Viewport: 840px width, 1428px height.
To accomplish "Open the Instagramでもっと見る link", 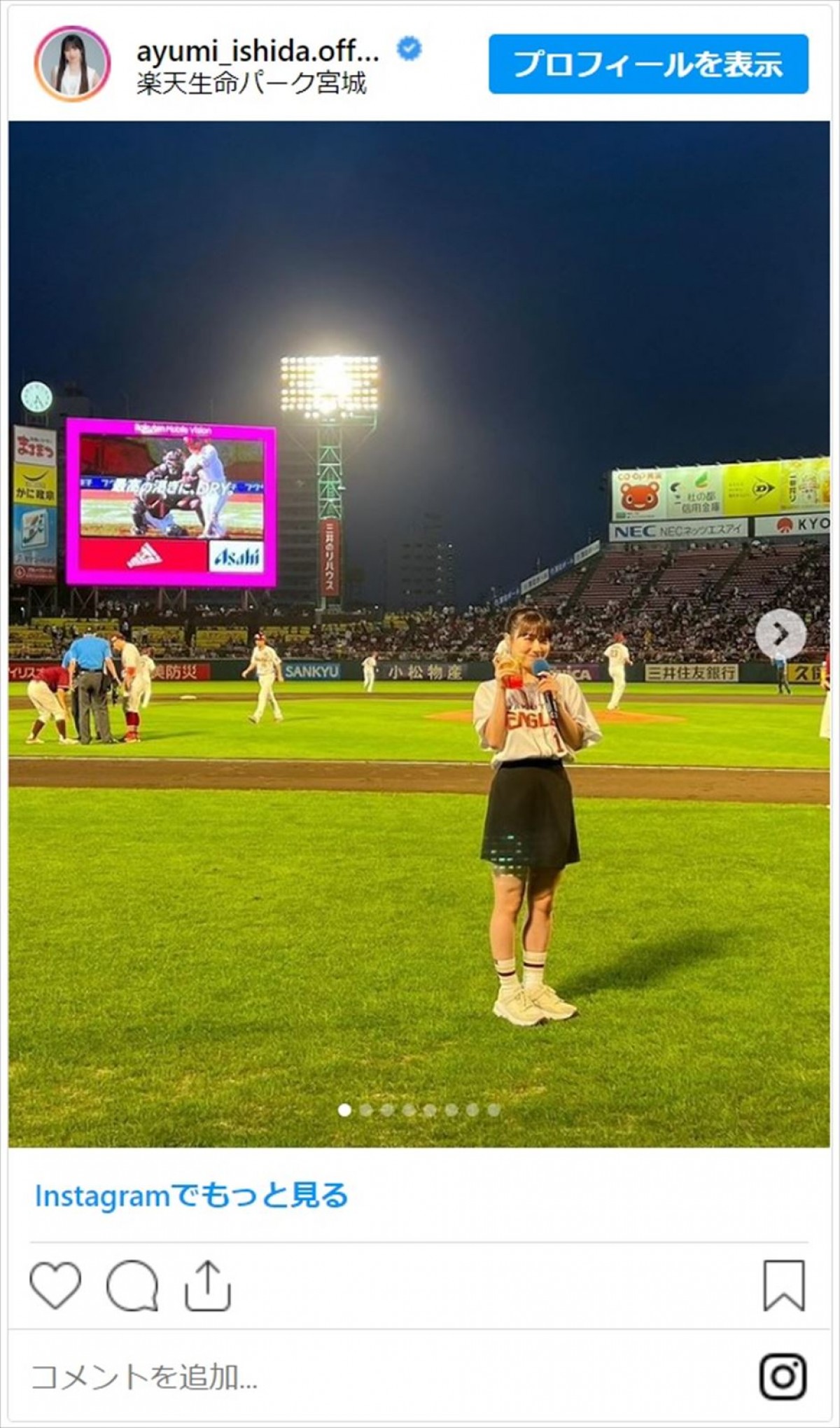I will click(x=192, y=1196).
